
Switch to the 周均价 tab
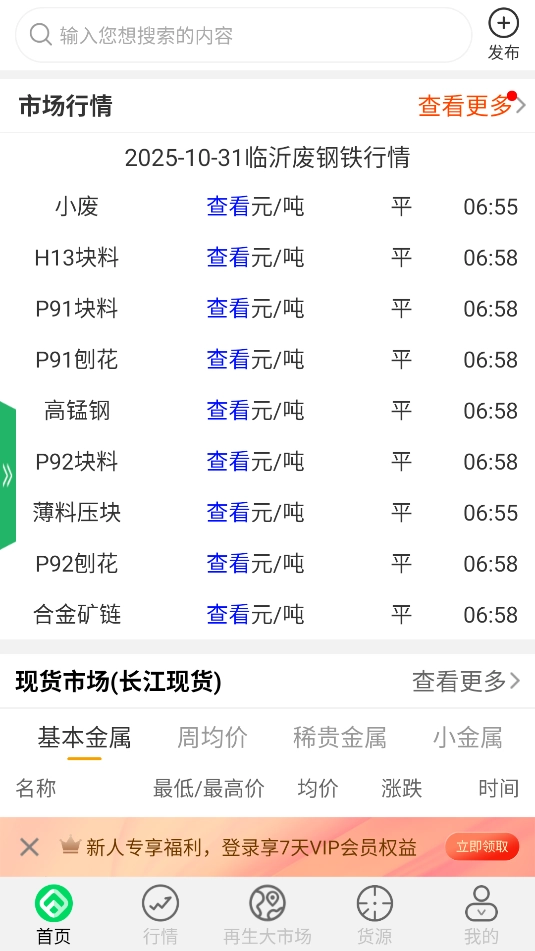(x=212, y=738)
